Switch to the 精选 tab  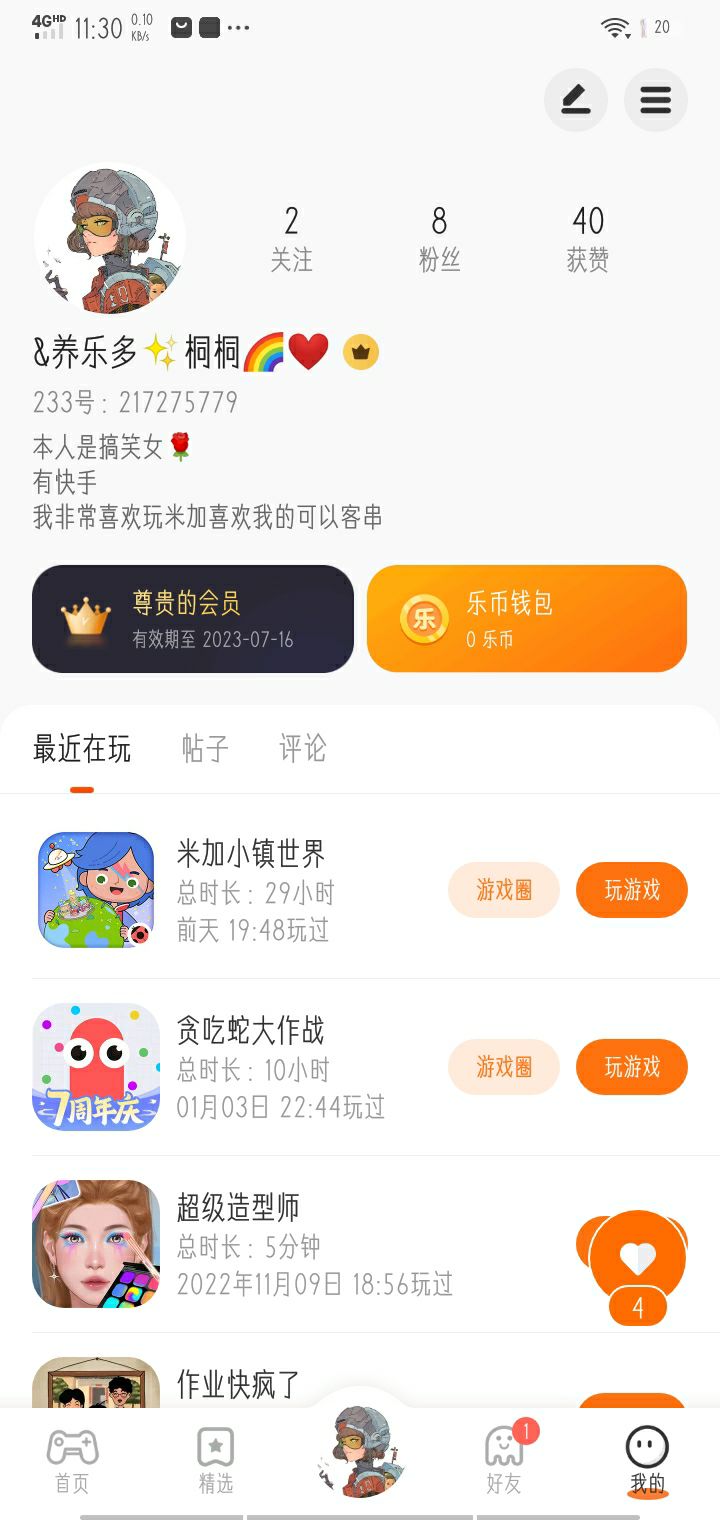[215, 1460]
